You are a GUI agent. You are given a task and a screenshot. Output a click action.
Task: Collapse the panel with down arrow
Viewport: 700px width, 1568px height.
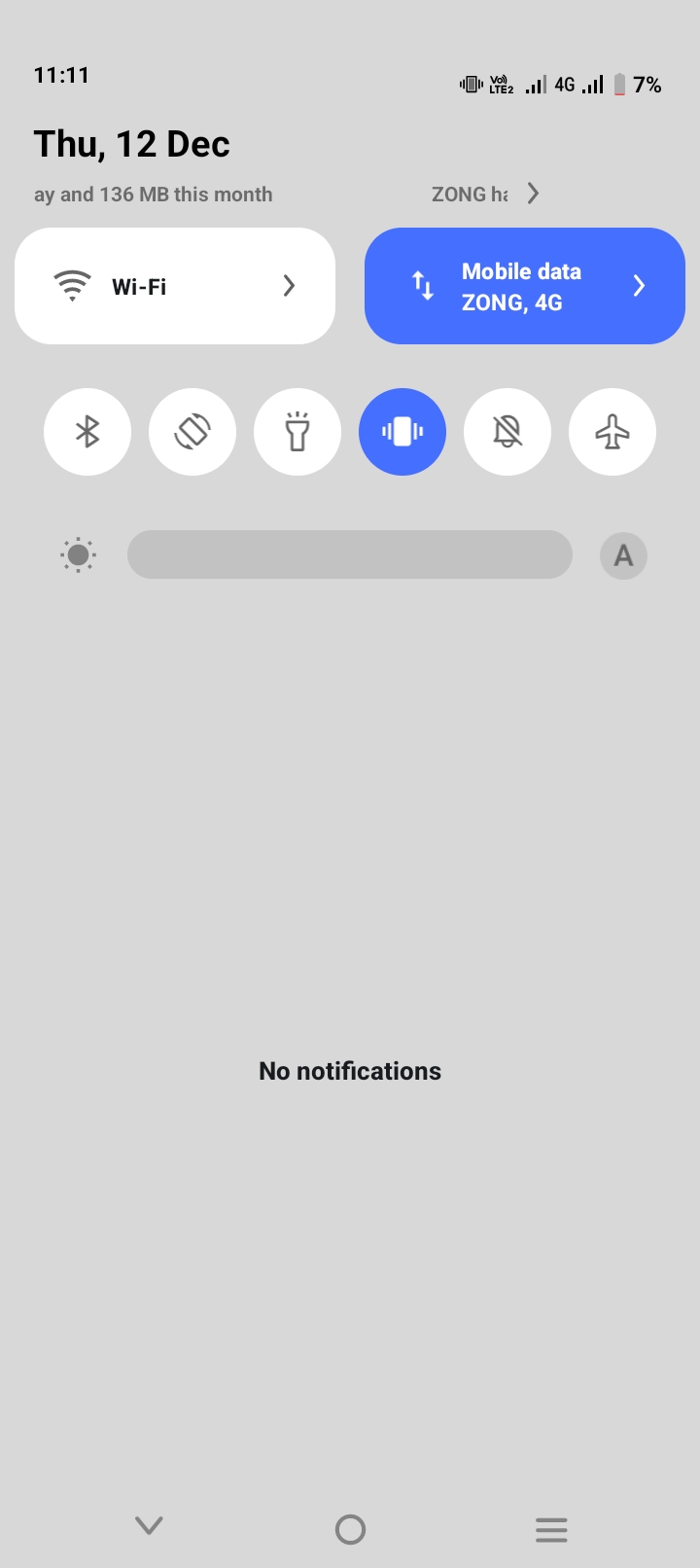click(149, 1525)
